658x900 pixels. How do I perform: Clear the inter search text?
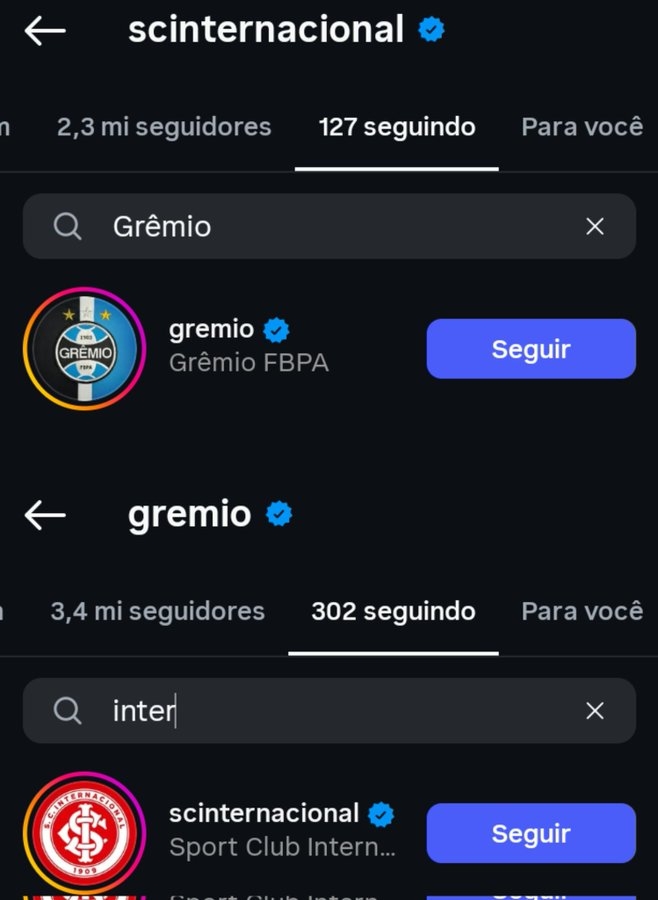595,711
